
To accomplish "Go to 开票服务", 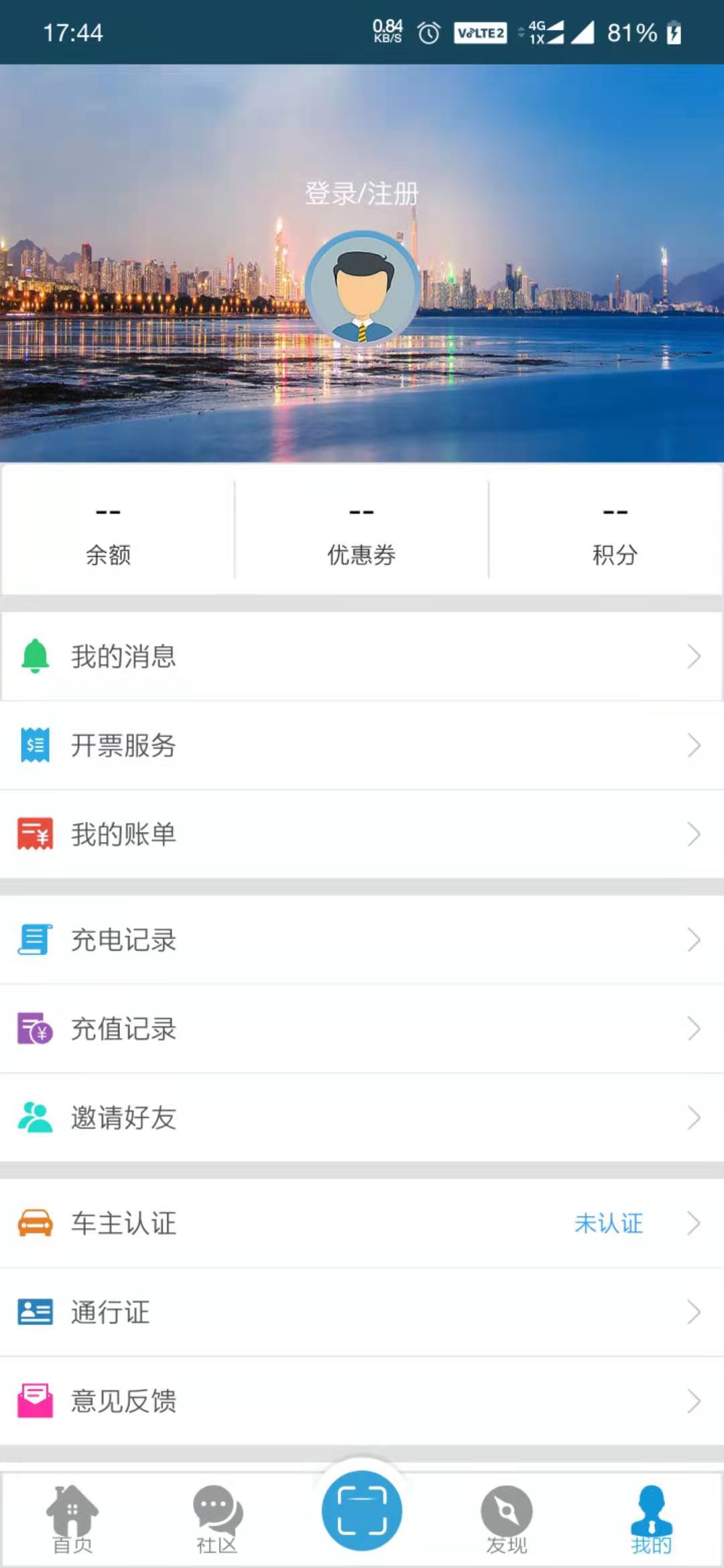I will click(x=362, y=745).
